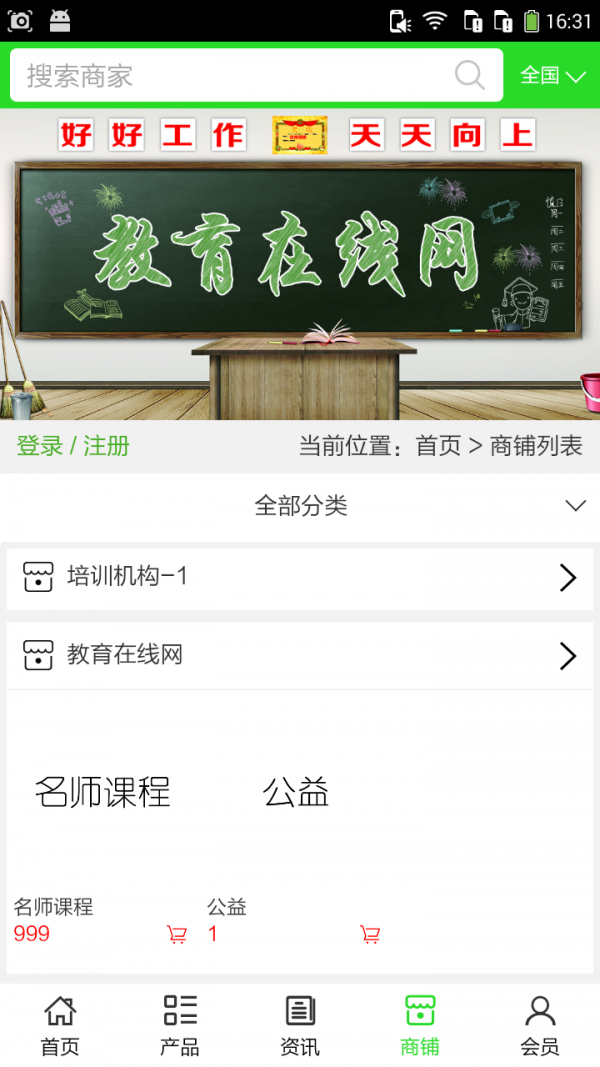Open the 教育在线网 shop row
The width and height of the screenshot is (600, 1067).
click(x=300, y=656)
